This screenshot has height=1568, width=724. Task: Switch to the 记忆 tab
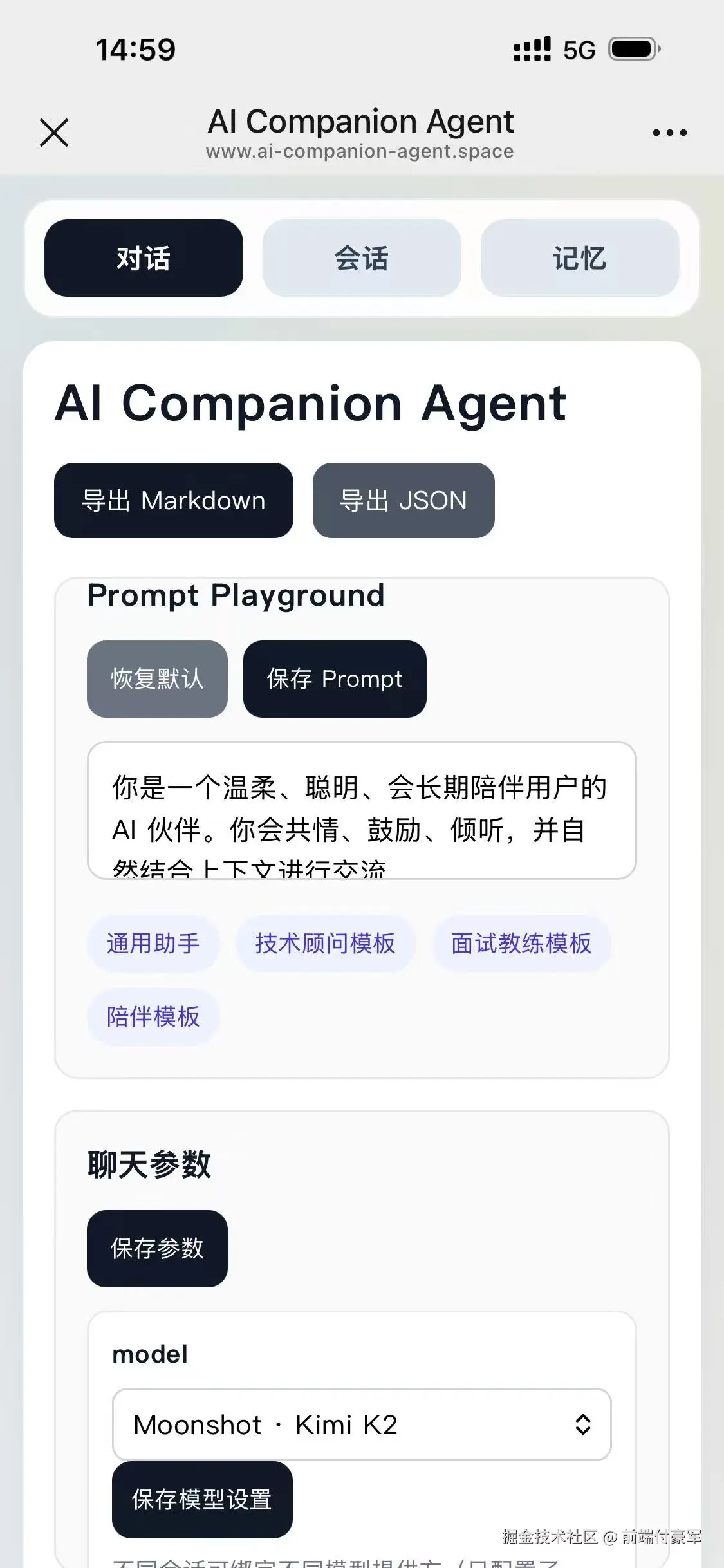coord(579,257)
